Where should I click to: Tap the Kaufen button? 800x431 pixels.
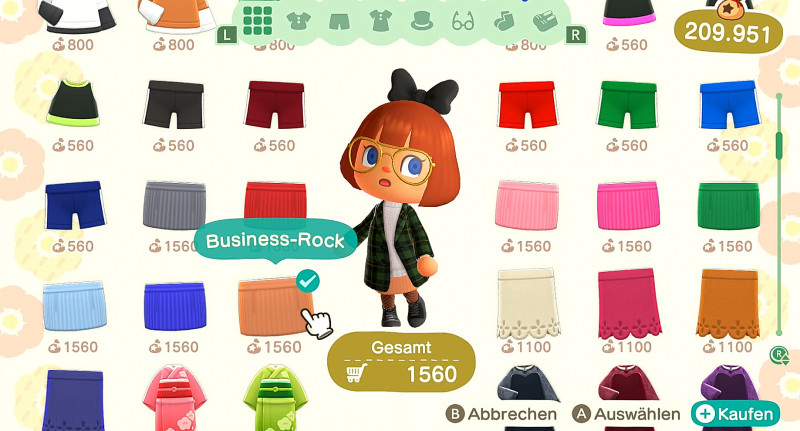click(x=735, y=414)
